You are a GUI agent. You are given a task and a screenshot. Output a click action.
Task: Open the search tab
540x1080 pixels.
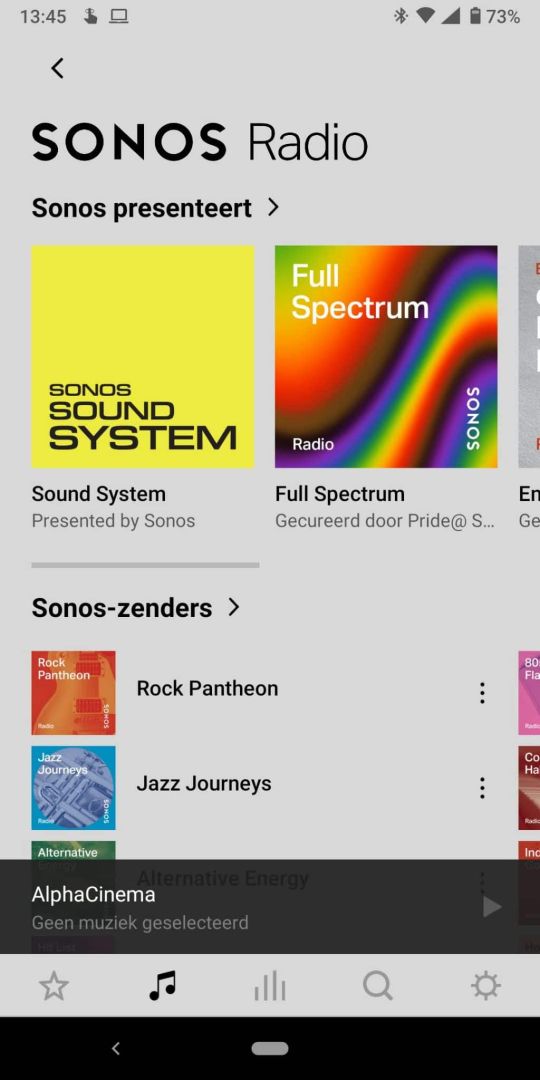point(377,986)
